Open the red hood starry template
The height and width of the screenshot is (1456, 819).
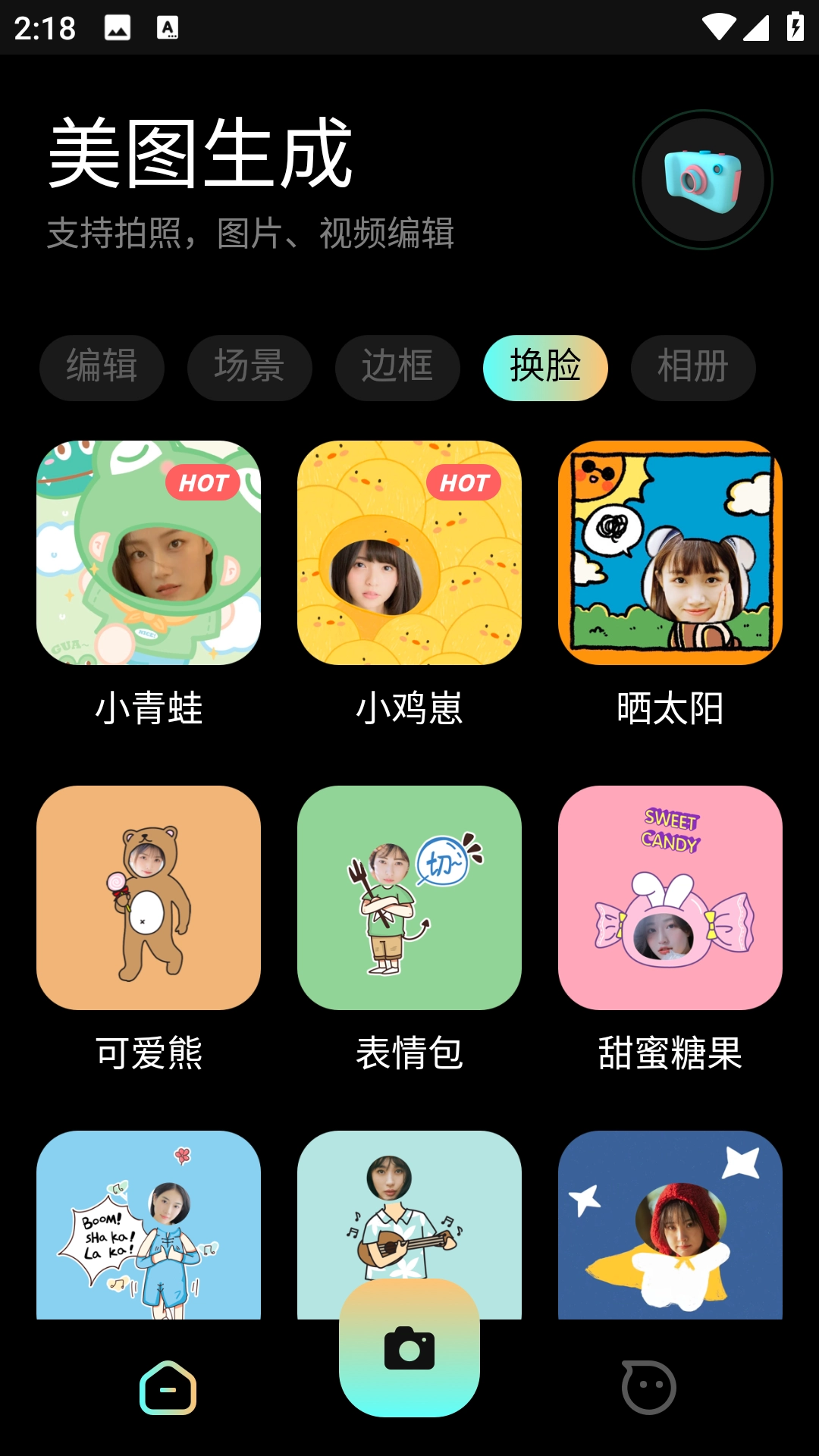point(670,1225)
